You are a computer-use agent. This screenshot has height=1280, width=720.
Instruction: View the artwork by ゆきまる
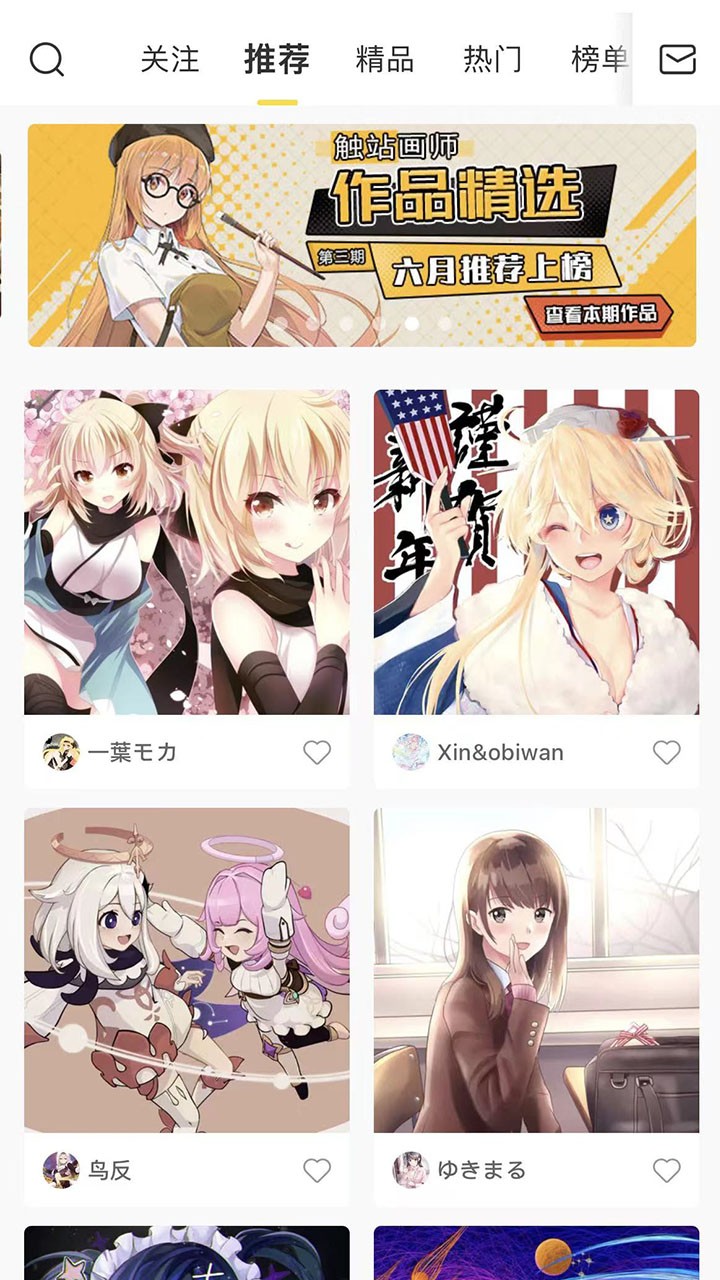(536, 970)
